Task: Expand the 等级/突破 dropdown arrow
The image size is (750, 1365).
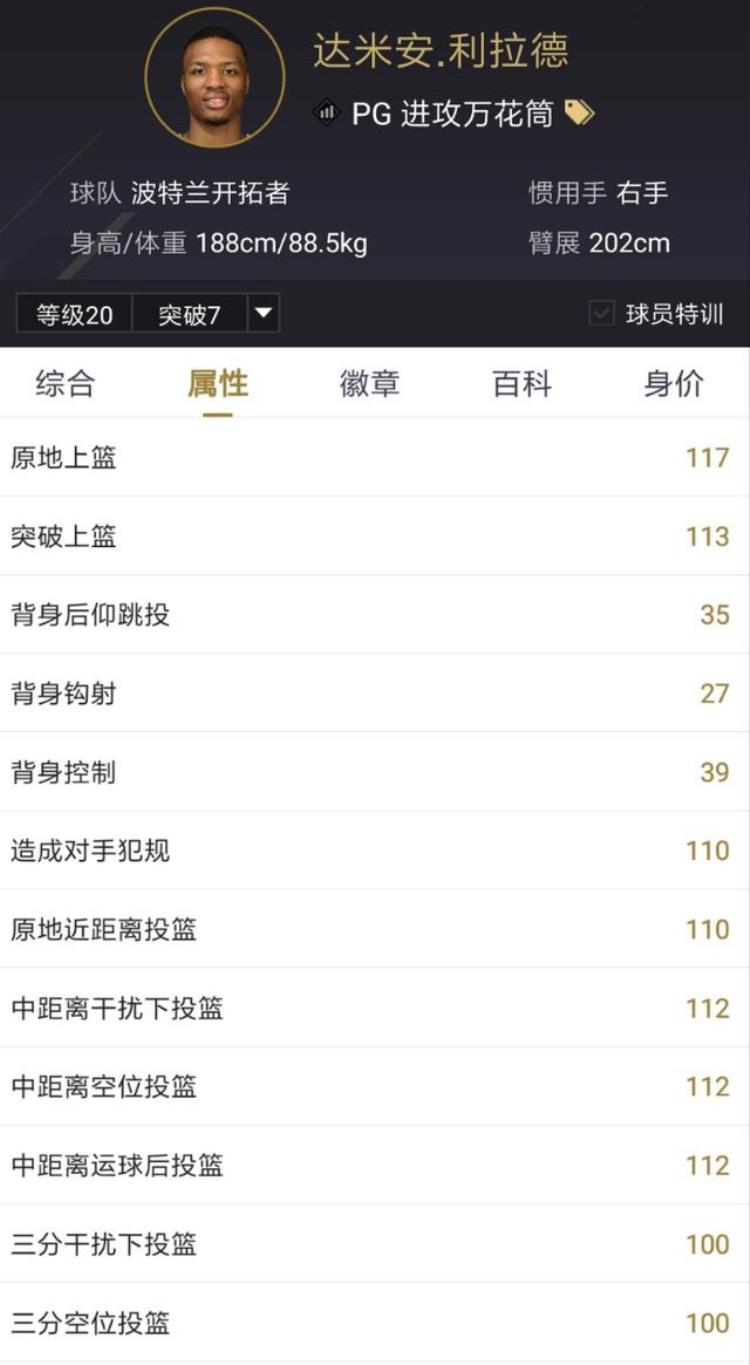Action: pyautogui.click(x=263, y=314)
